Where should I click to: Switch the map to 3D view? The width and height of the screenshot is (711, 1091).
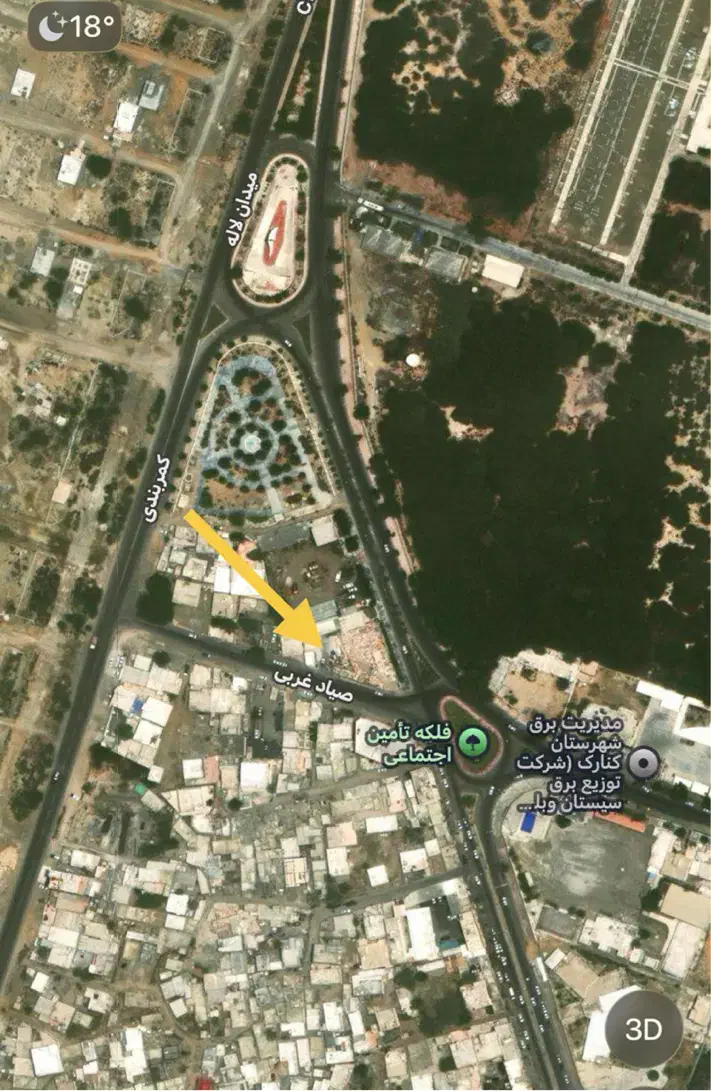point(645,1029)
